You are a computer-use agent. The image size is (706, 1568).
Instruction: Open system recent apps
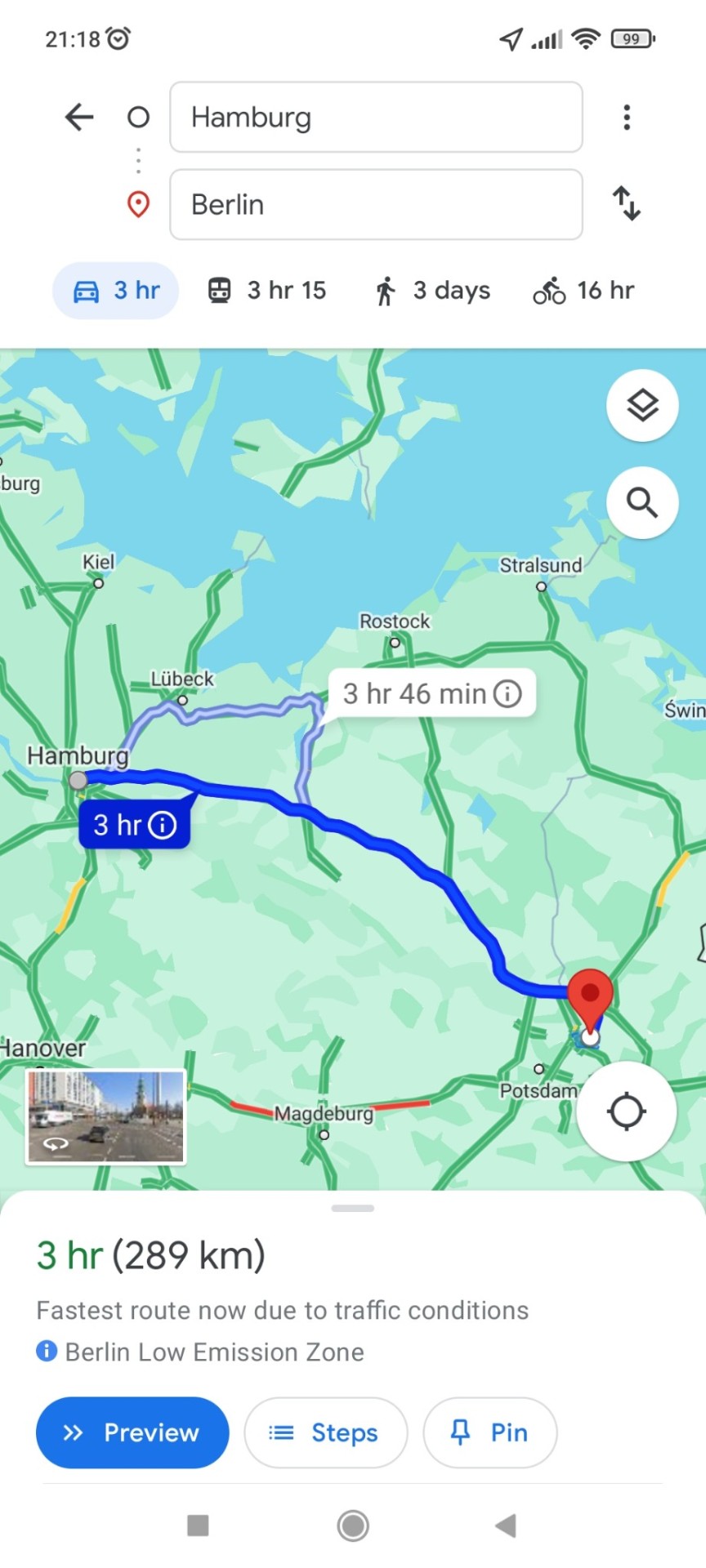pyautogui.click(x=198, y=1525)
